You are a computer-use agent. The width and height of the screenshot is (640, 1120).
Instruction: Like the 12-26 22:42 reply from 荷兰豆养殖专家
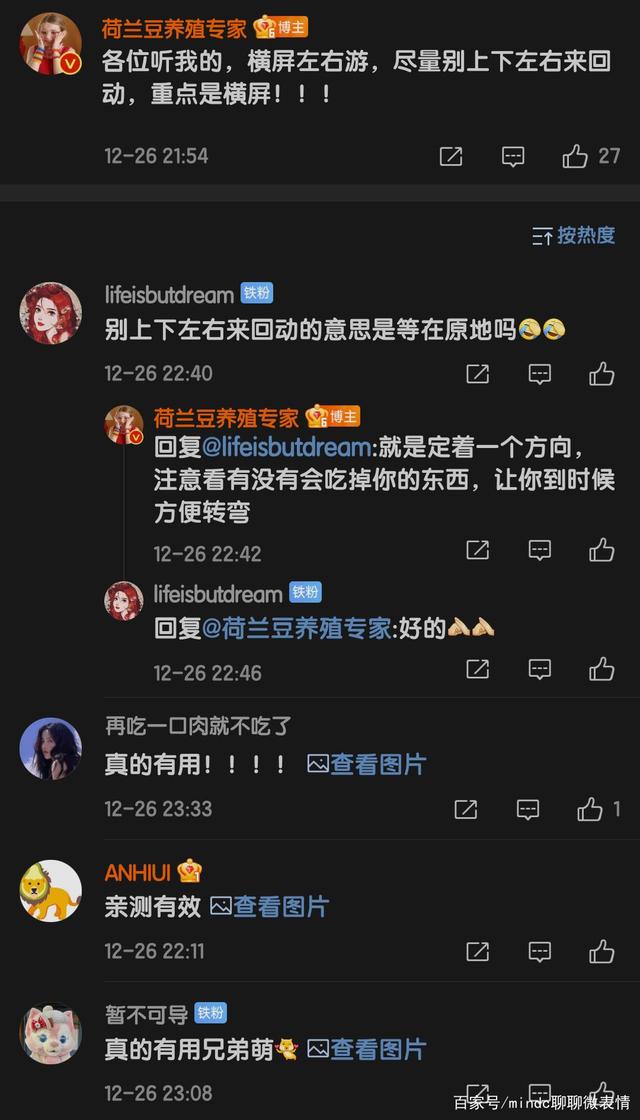[601, 550]
